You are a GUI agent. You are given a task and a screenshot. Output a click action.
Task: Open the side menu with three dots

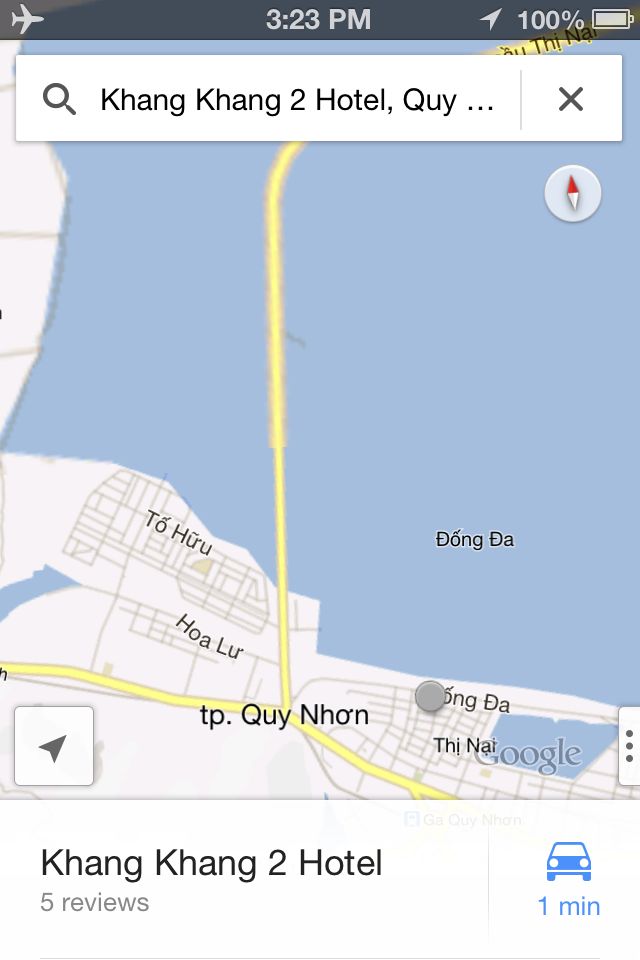click(629, 747)
